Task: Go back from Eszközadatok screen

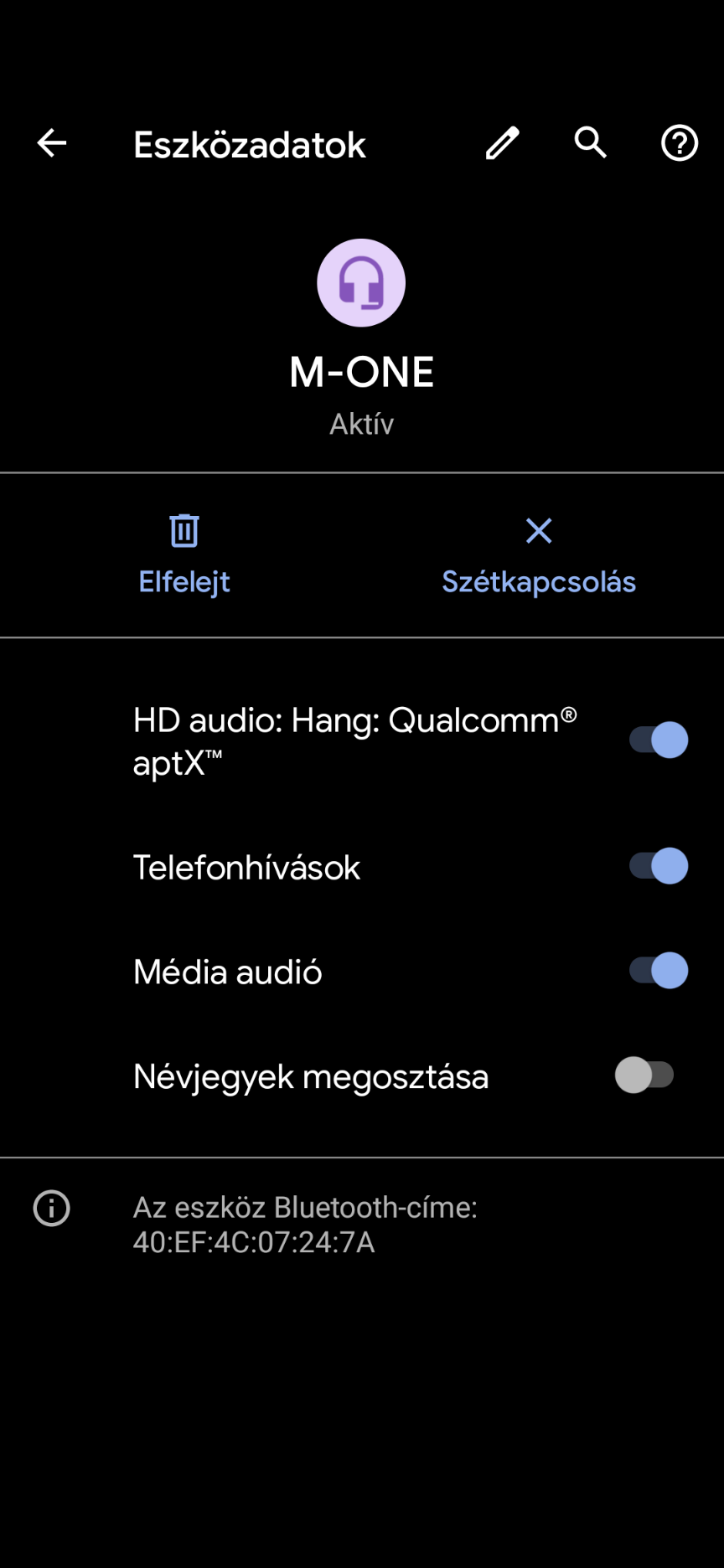Action: click(51, 143)
